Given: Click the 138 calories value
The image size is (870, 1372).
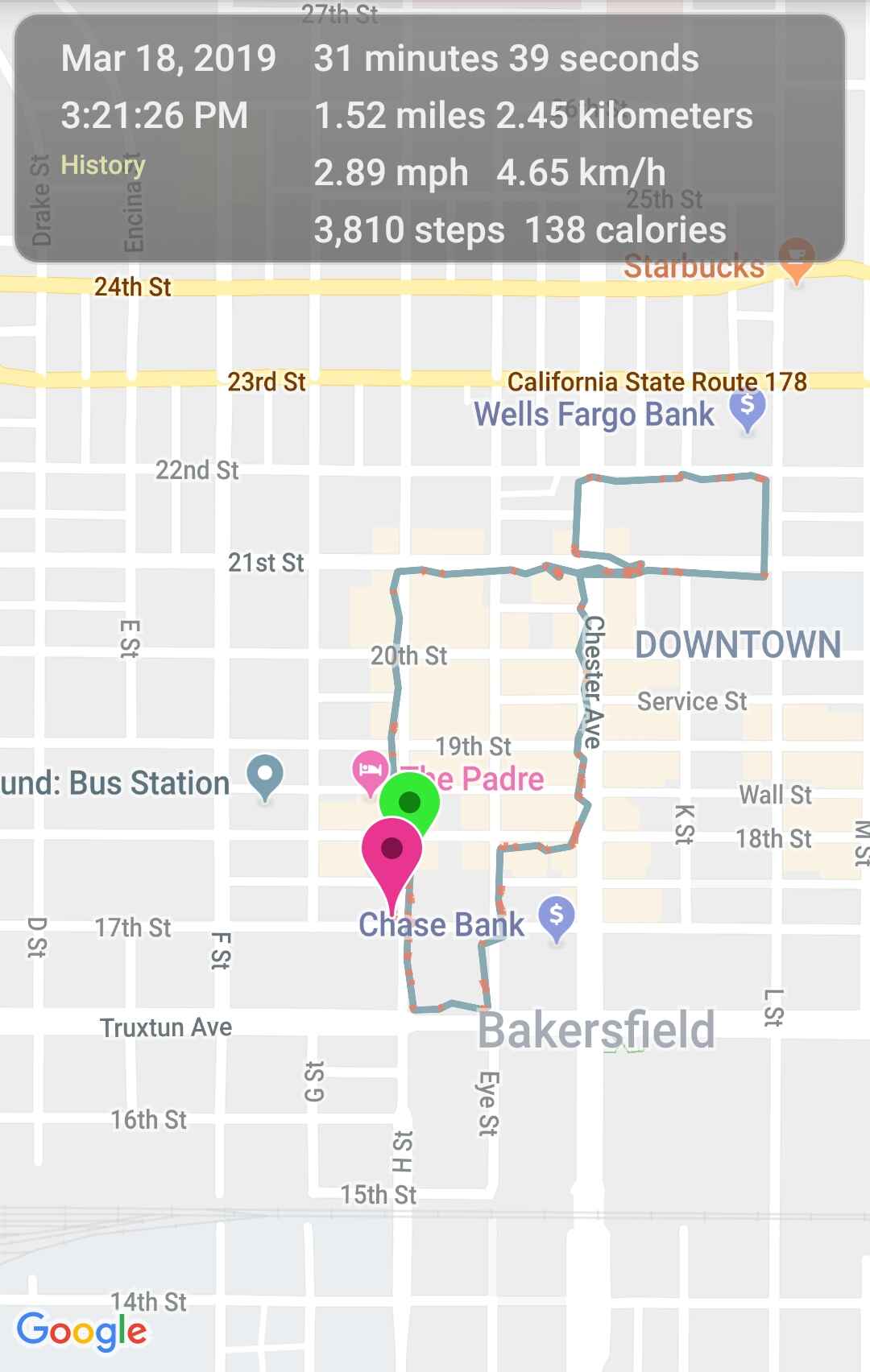Looking at the screenshot, I should pyautogui.click(x=624, y=229).
